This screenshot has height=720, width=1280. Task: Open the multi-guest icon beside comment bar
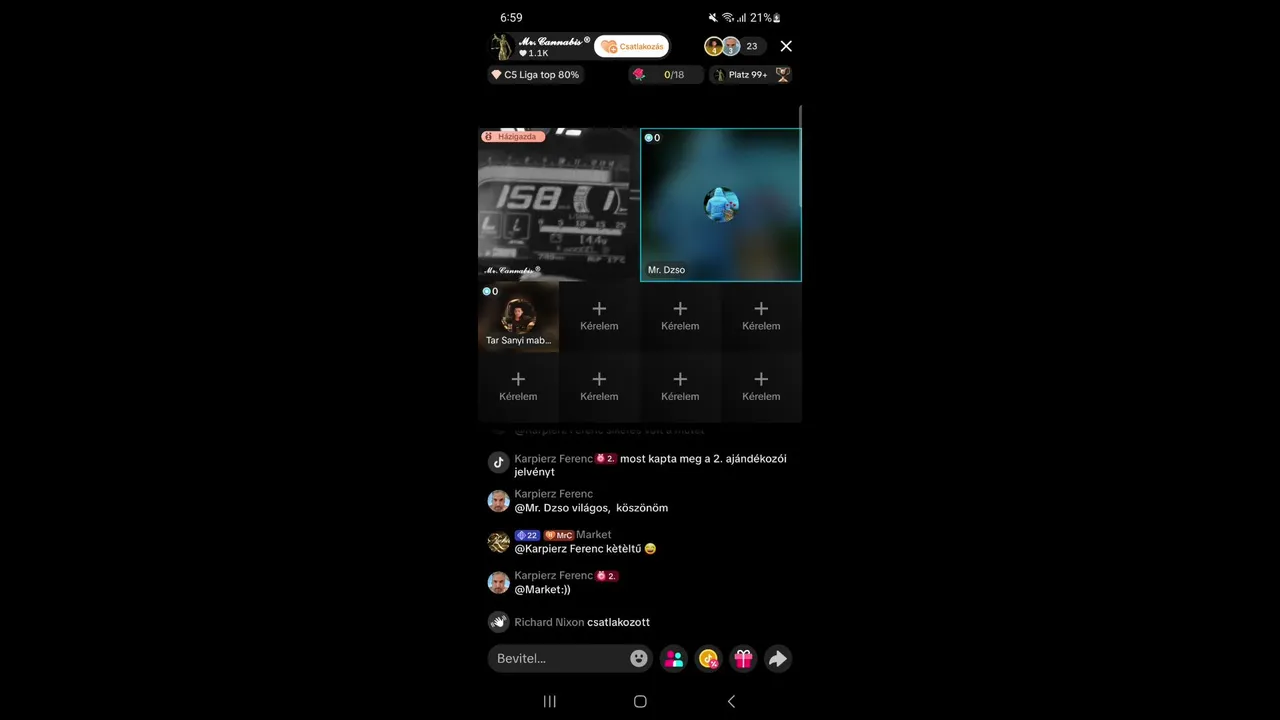pos(674,658)
